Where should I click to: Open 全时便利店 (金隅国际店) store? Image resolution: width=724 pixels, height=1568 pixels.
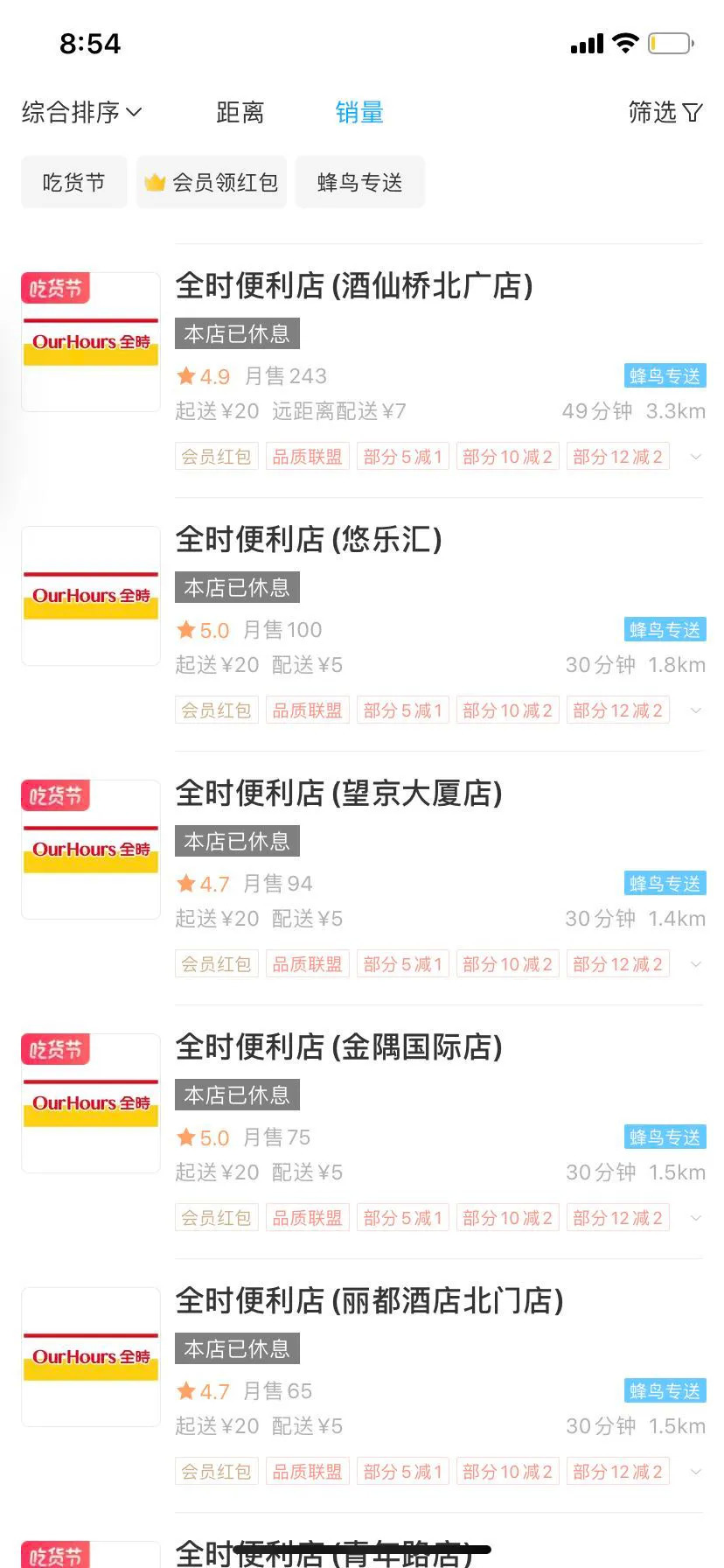pos(339,1047)
